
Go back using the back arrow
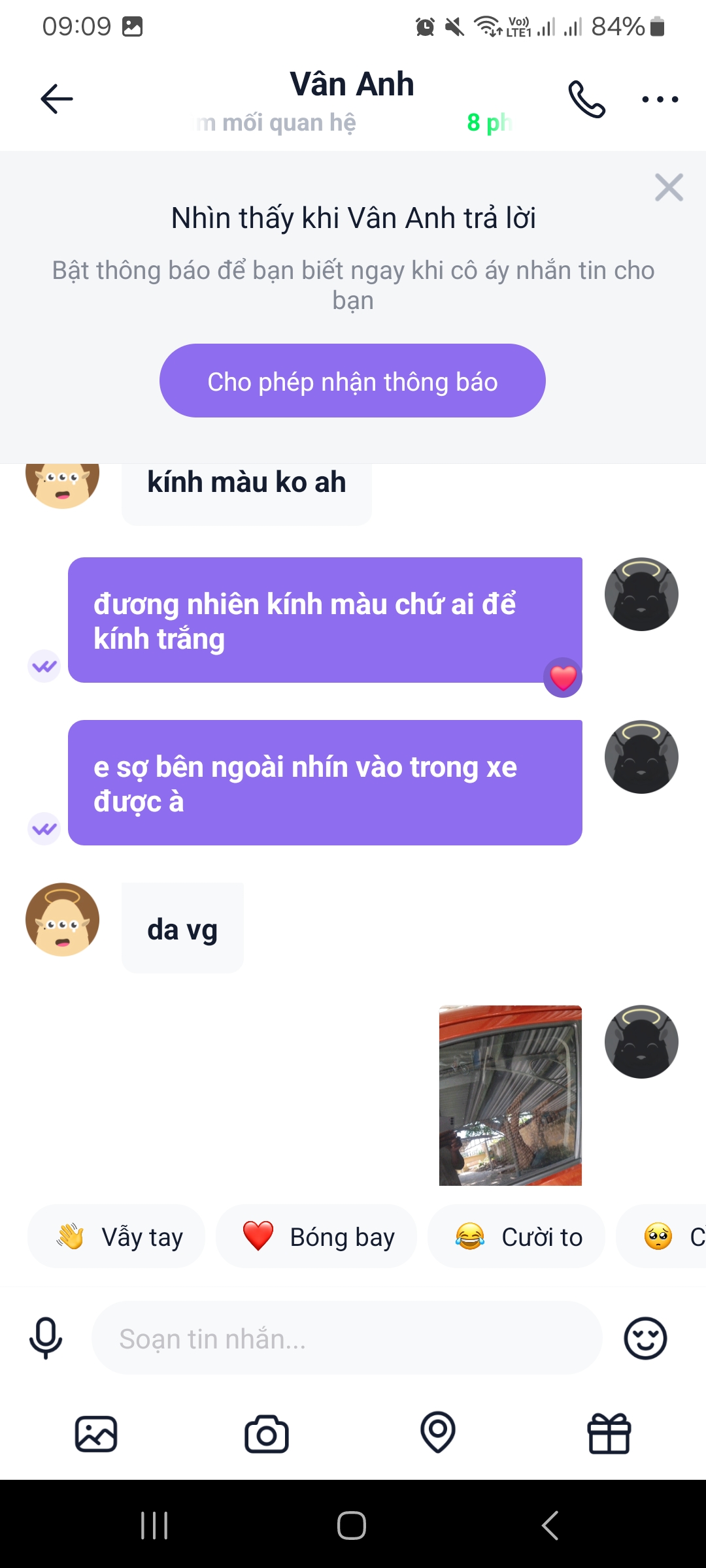click(56, 98)
